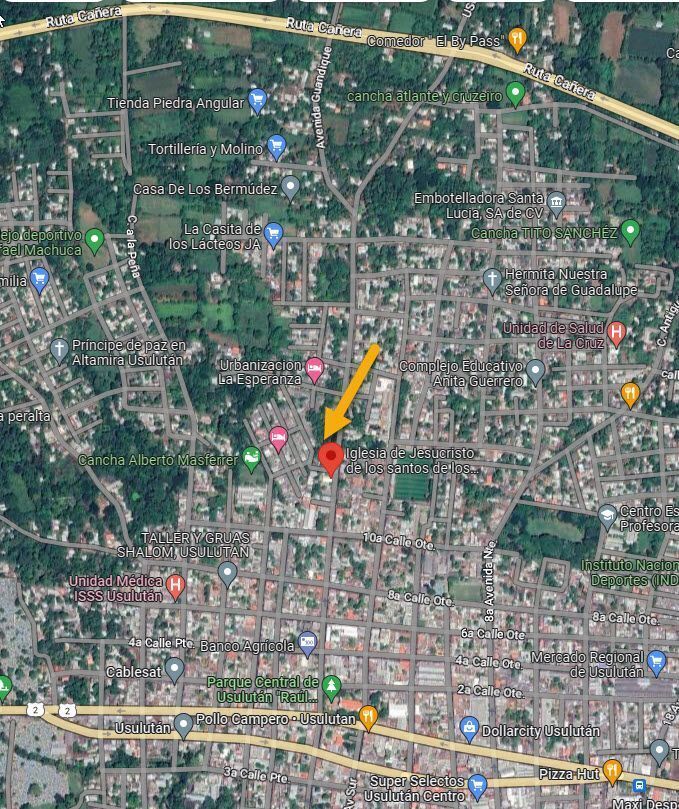Open Comedor 'El By Pass' restaurant pin

[516, 40]
